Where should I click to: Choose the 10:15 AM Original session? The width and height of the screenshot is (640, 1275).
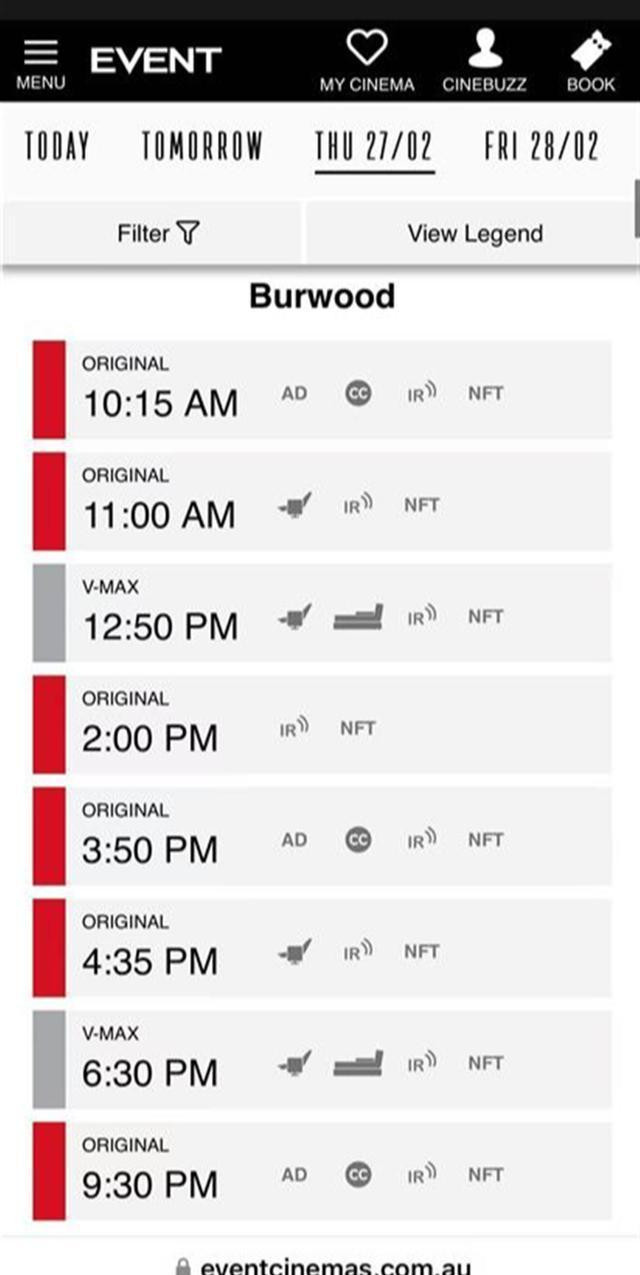[160, 391]
